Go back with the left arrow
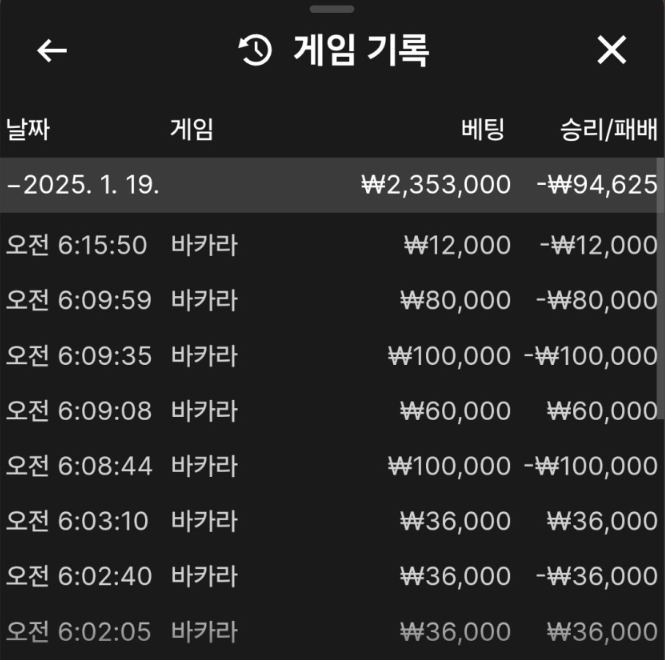Image resolution: width=665 pixels, height=660 pixels. (51, 50)
